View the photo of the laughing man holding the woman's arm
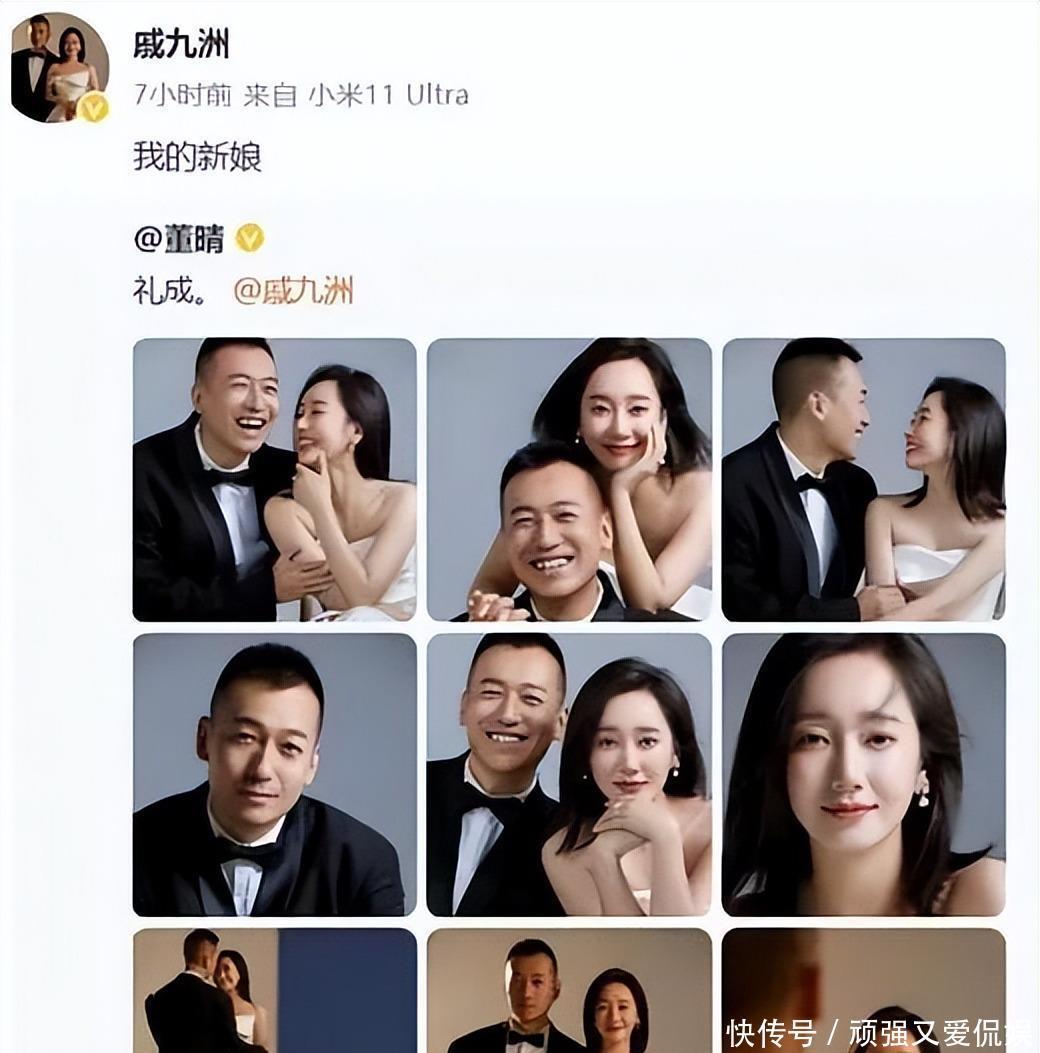Viewport: 1040px width, 1053px height. [274, 479]
